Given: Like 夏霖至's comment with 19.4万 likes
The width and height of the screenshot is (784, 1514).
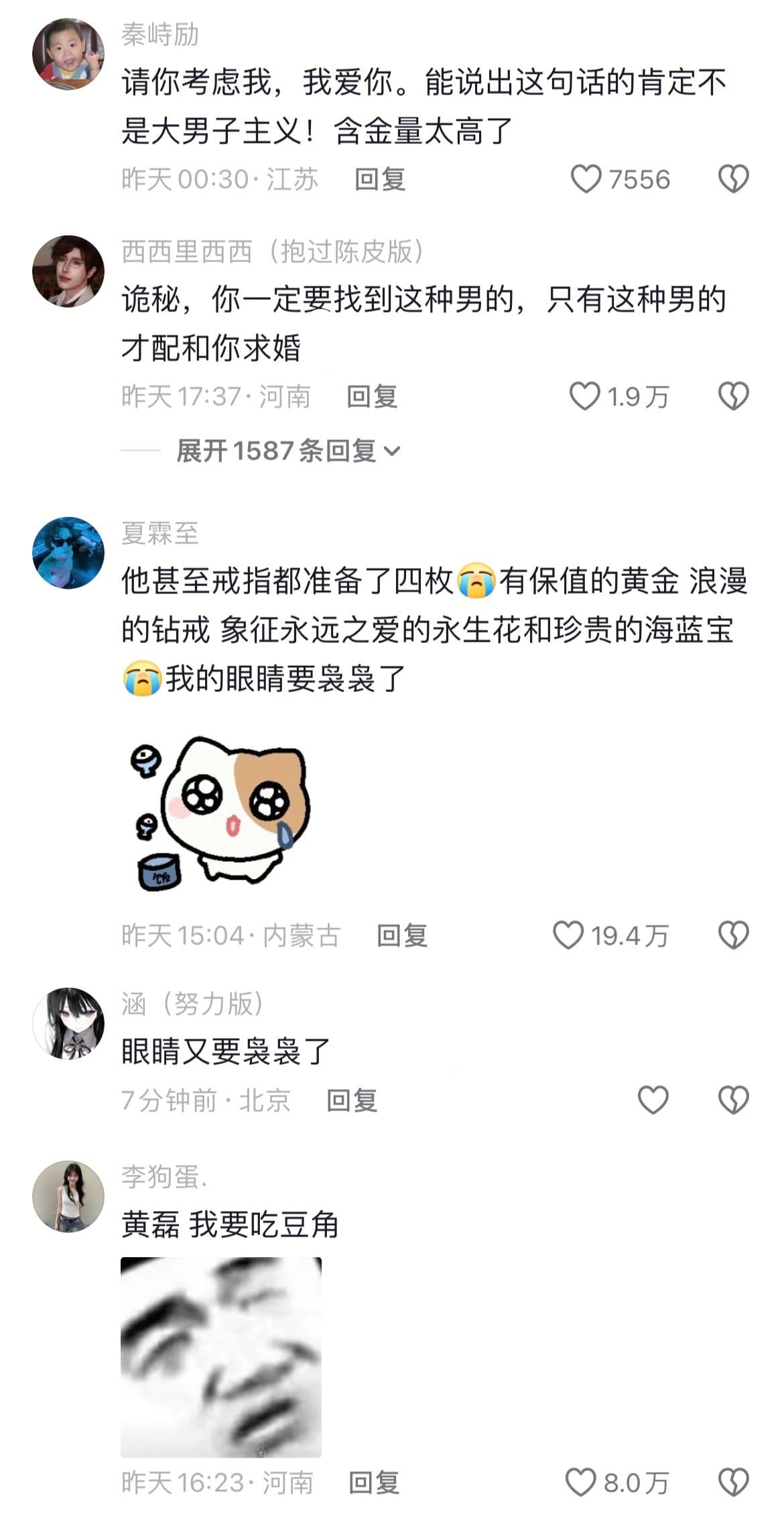Looking at the screenshot, I should coord(568,935).
